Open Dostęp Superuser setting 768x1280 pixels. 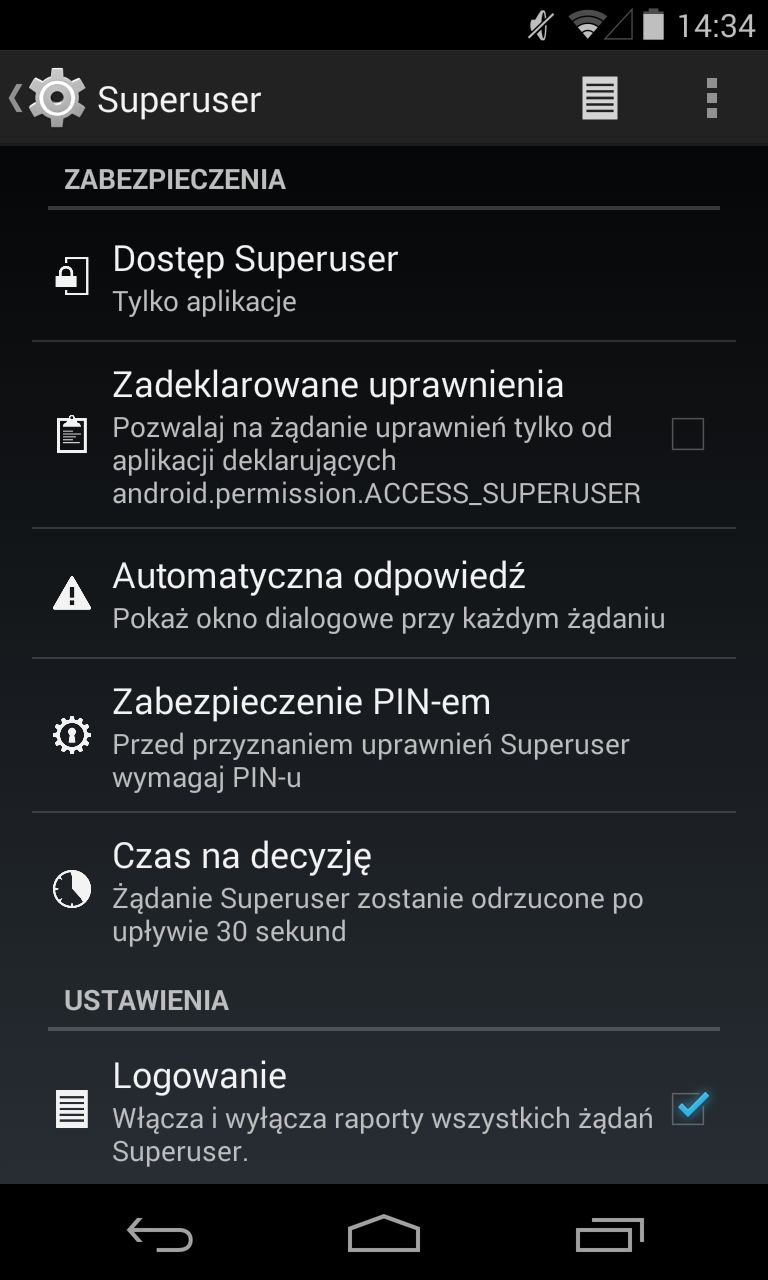[x=384, y=276]
